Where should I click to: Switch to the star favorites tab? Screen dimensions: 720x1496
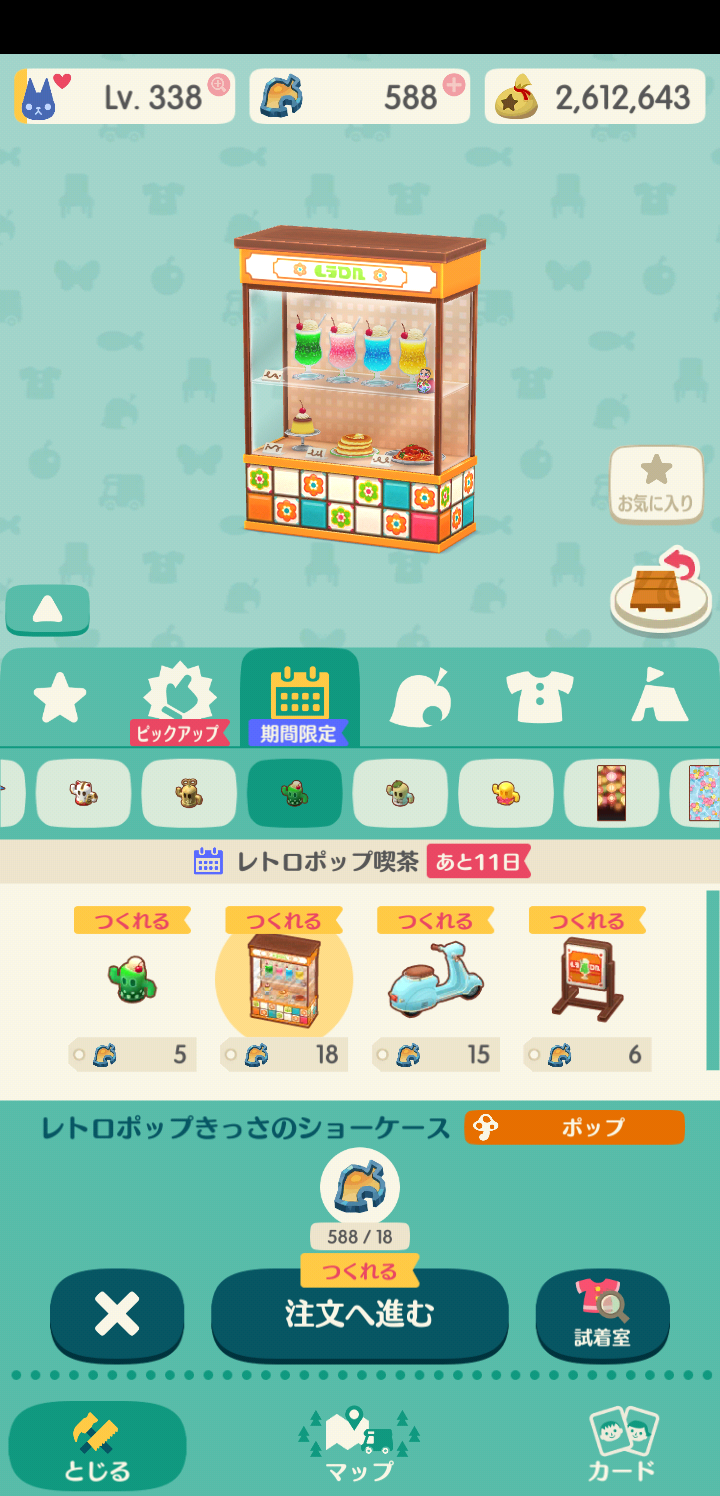click(x=60, y=697)
